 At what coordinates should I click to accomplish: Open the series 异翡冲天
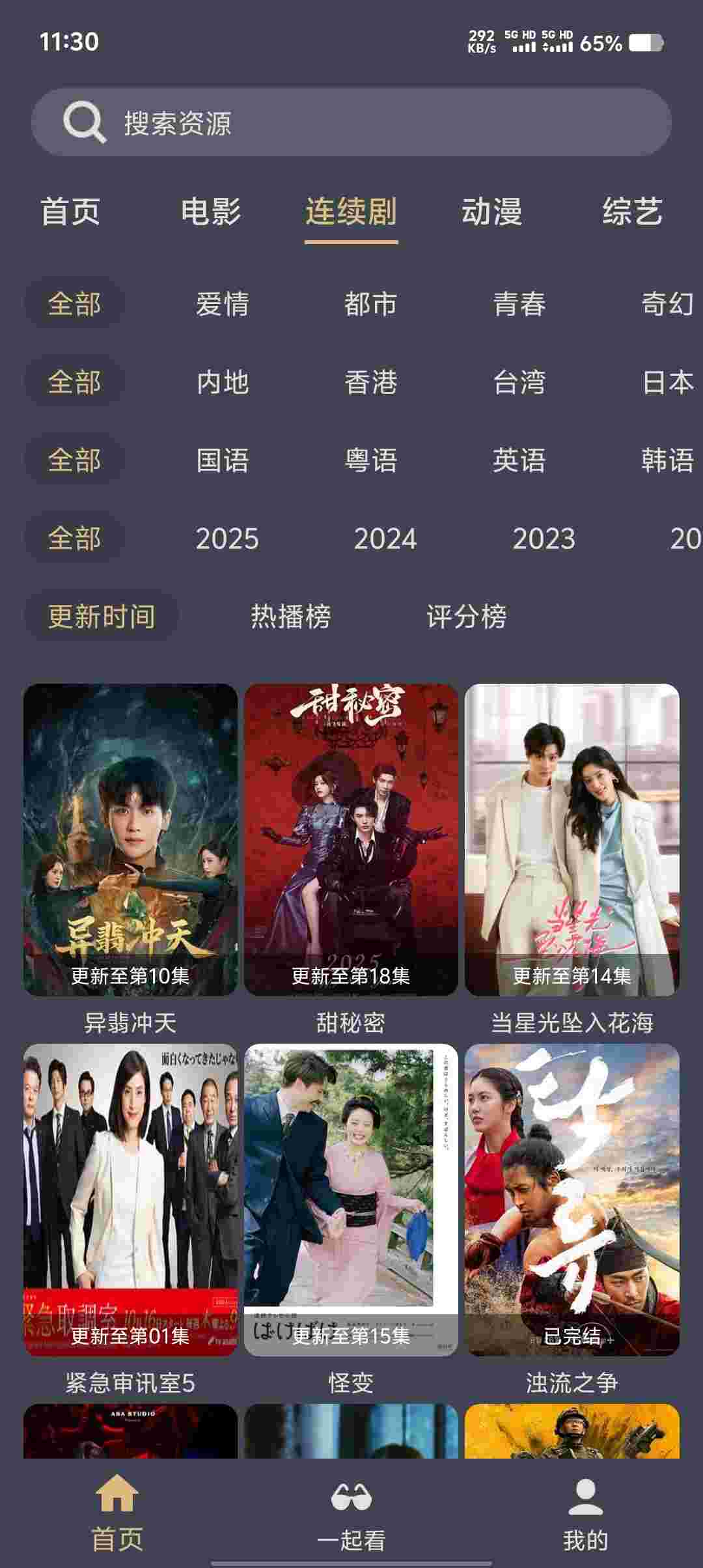[x=130, y=839]
